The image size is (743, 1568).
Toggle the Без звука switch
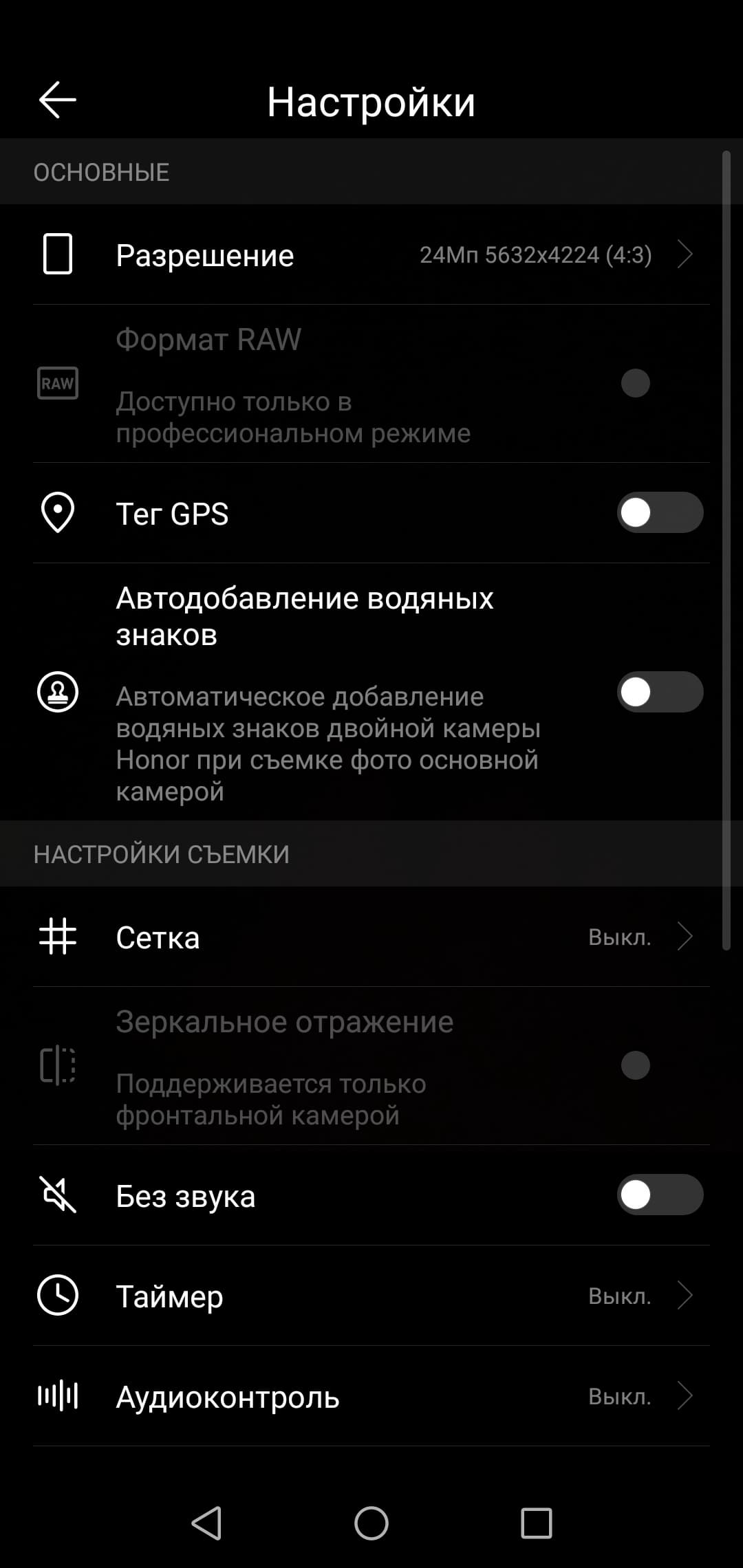(659, 1195)
